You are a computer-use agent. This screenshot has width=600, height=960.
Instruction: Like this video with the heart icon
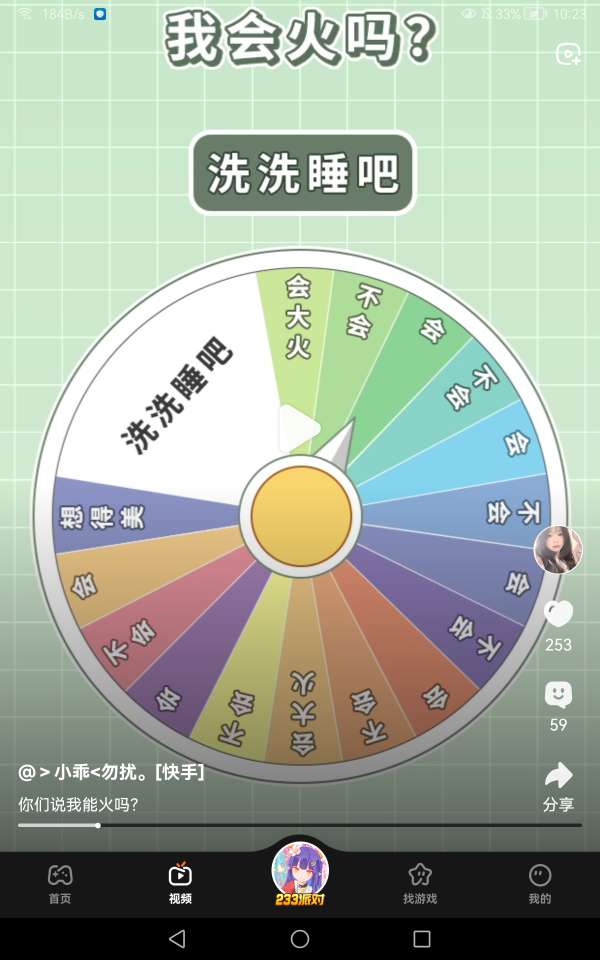click(x=558, y=614)
